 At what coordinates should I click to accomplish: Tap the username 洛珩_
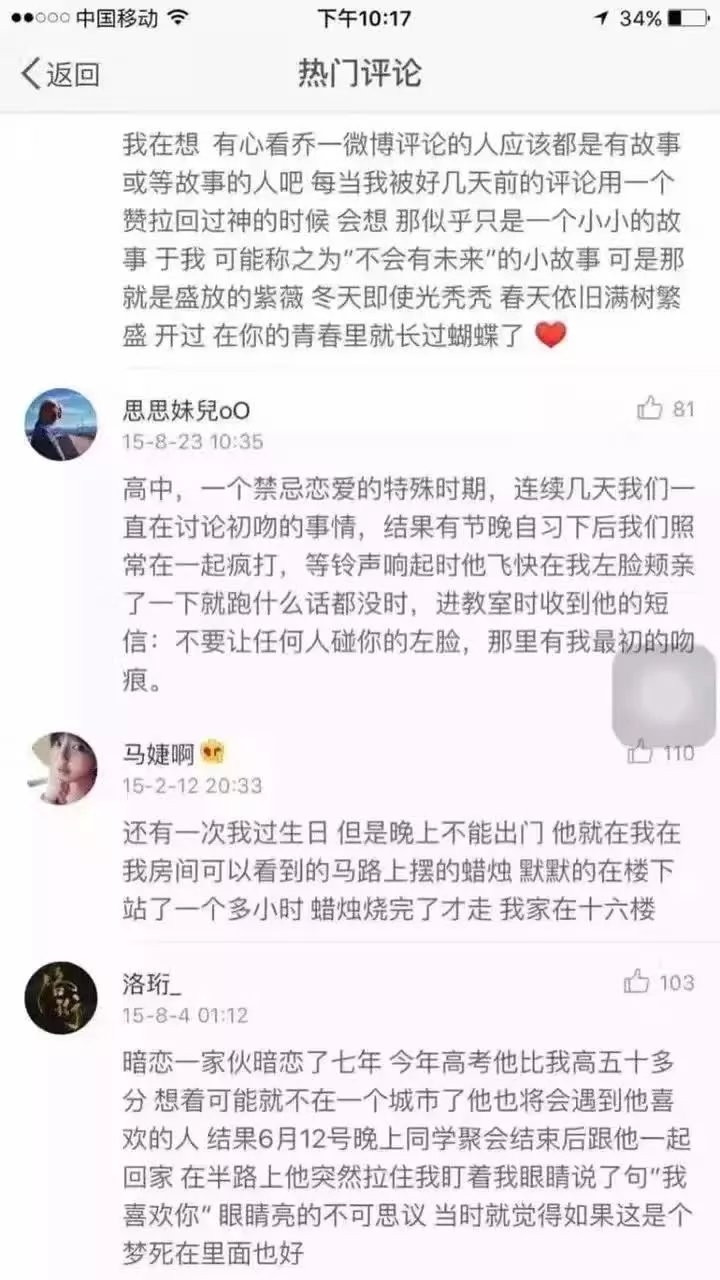[152, 984]
